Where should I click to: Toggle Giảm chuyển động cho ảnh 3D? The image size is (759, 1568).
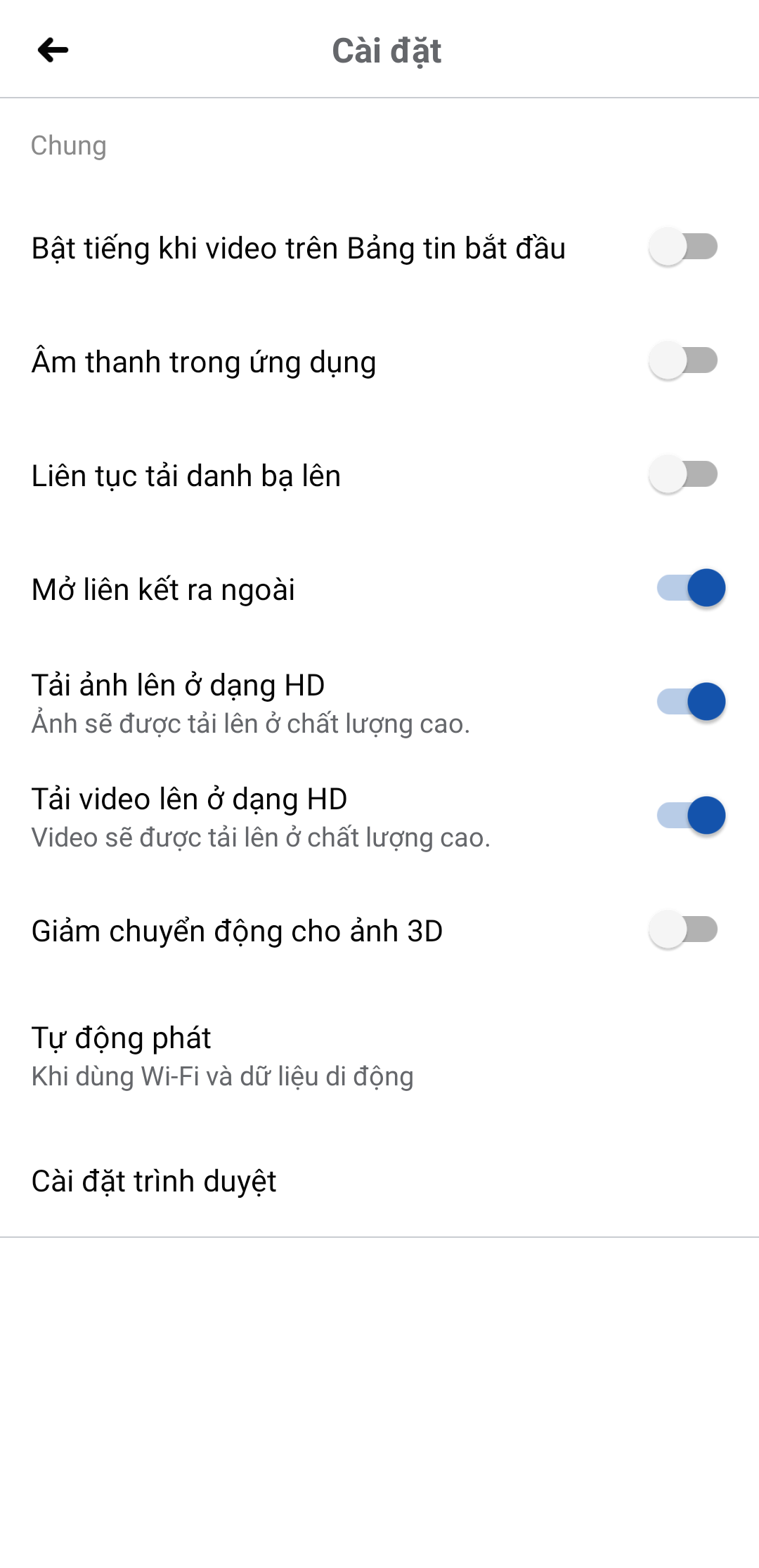point(684,930)
